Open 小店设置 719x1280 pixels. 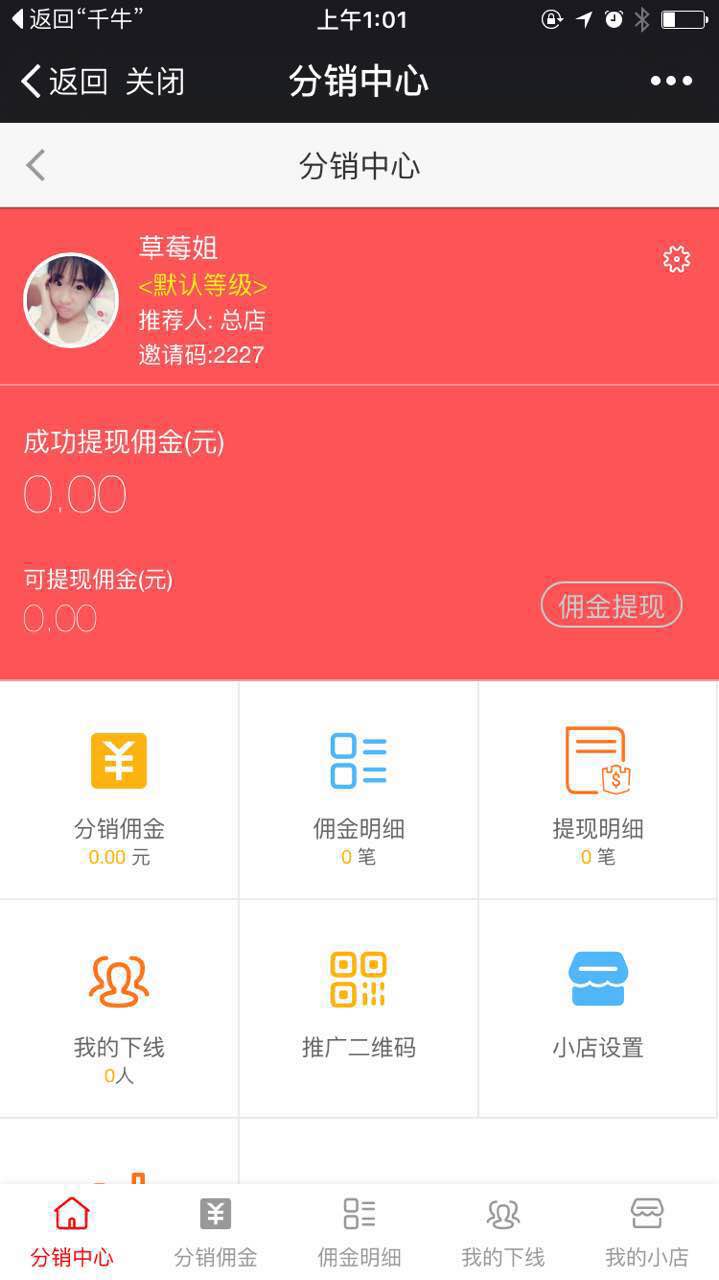(598, 1008)
